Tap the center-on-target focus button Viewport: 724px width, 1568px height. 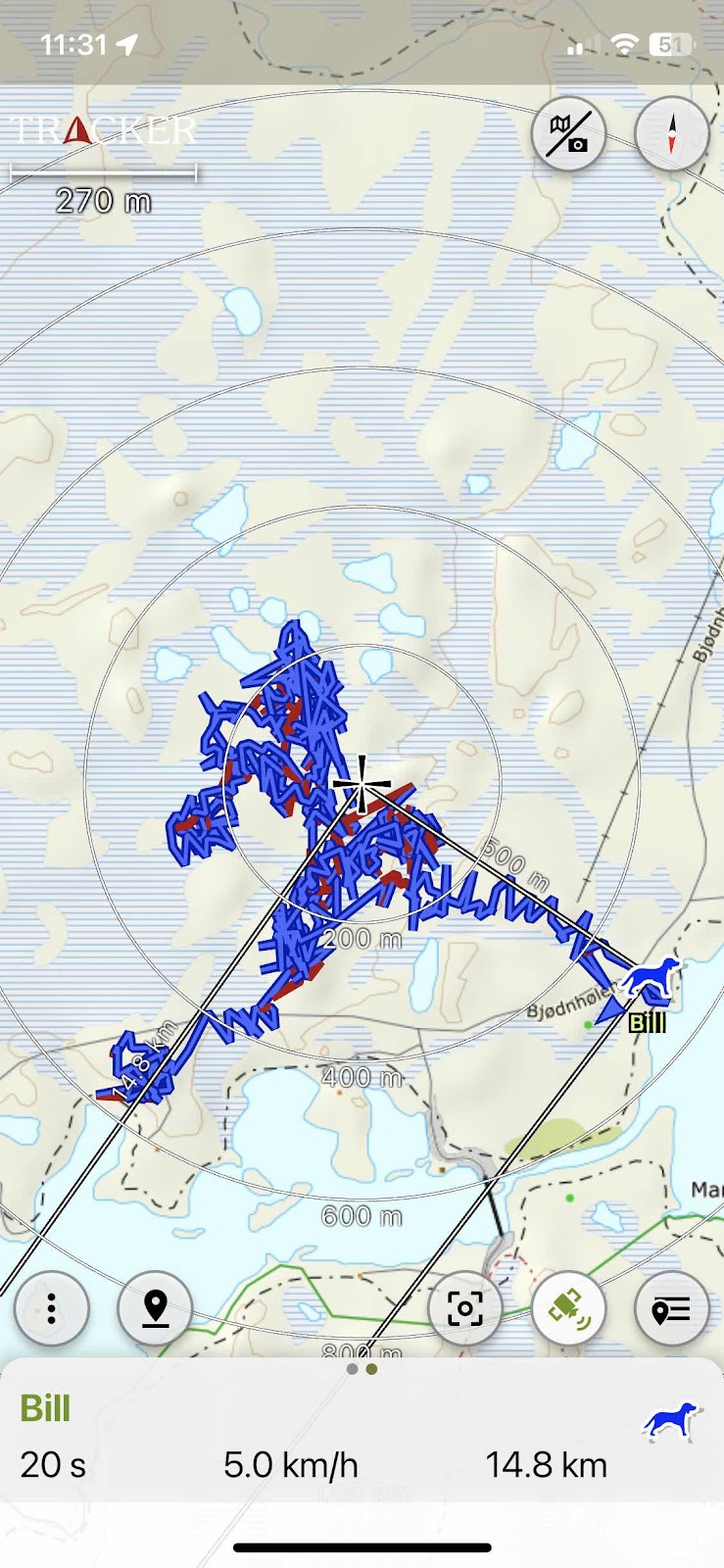[465, 1308]
